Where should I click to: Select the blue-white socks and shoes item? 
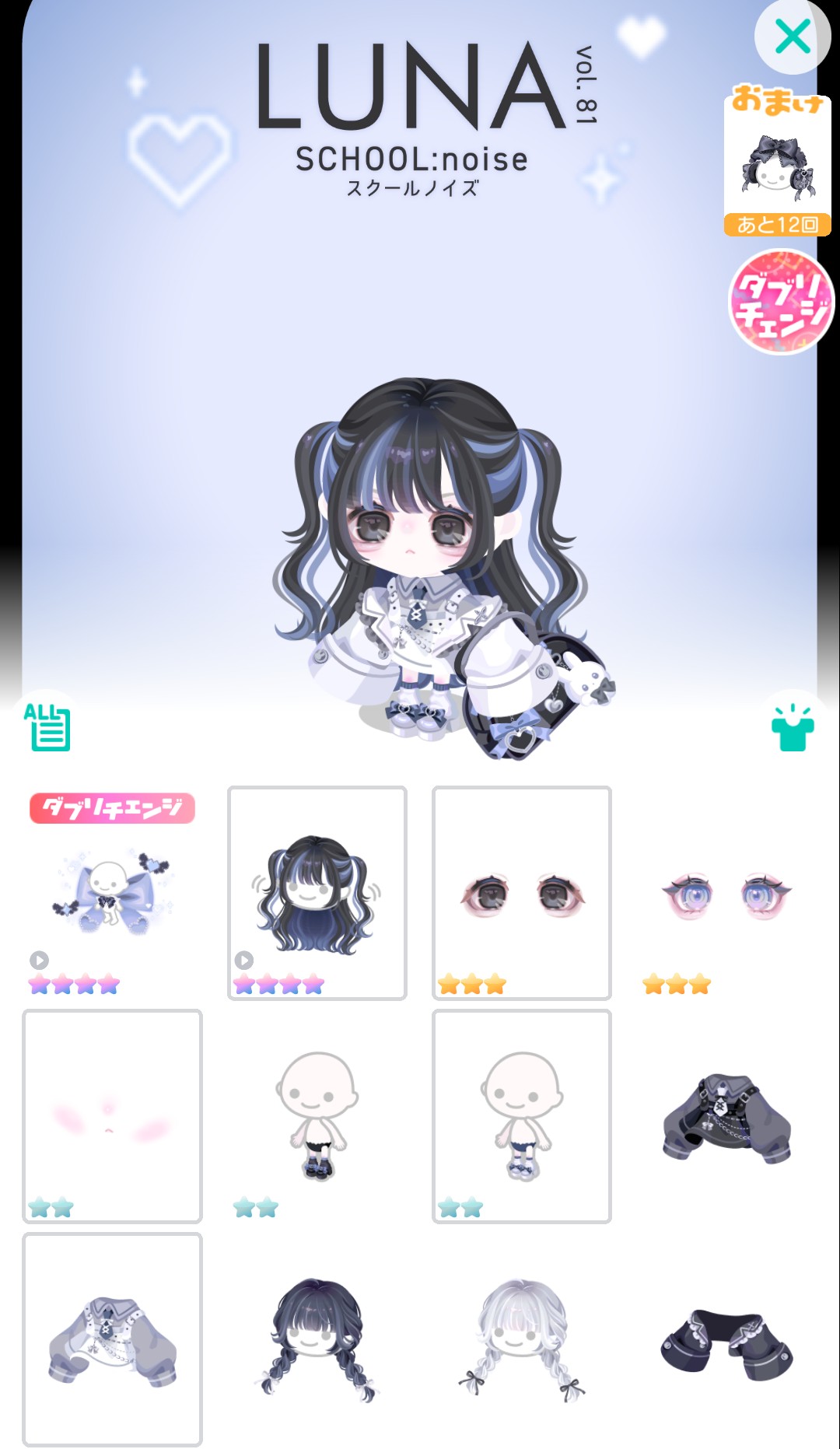pos(521,1116)
